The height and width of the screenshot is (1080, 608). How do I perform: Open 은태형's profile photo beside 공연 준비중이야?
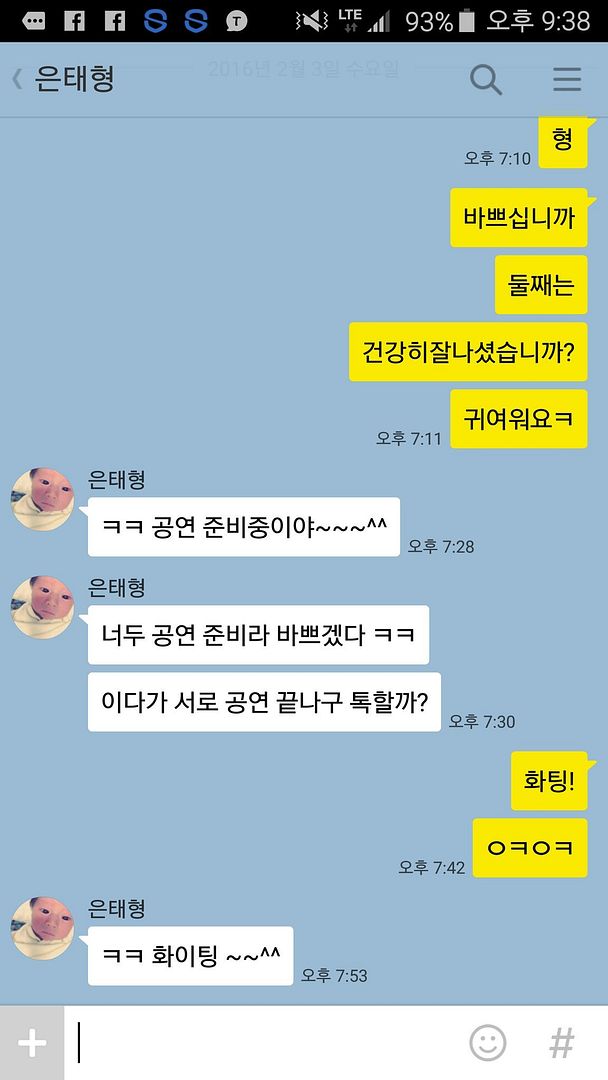[x=43, y=499]
